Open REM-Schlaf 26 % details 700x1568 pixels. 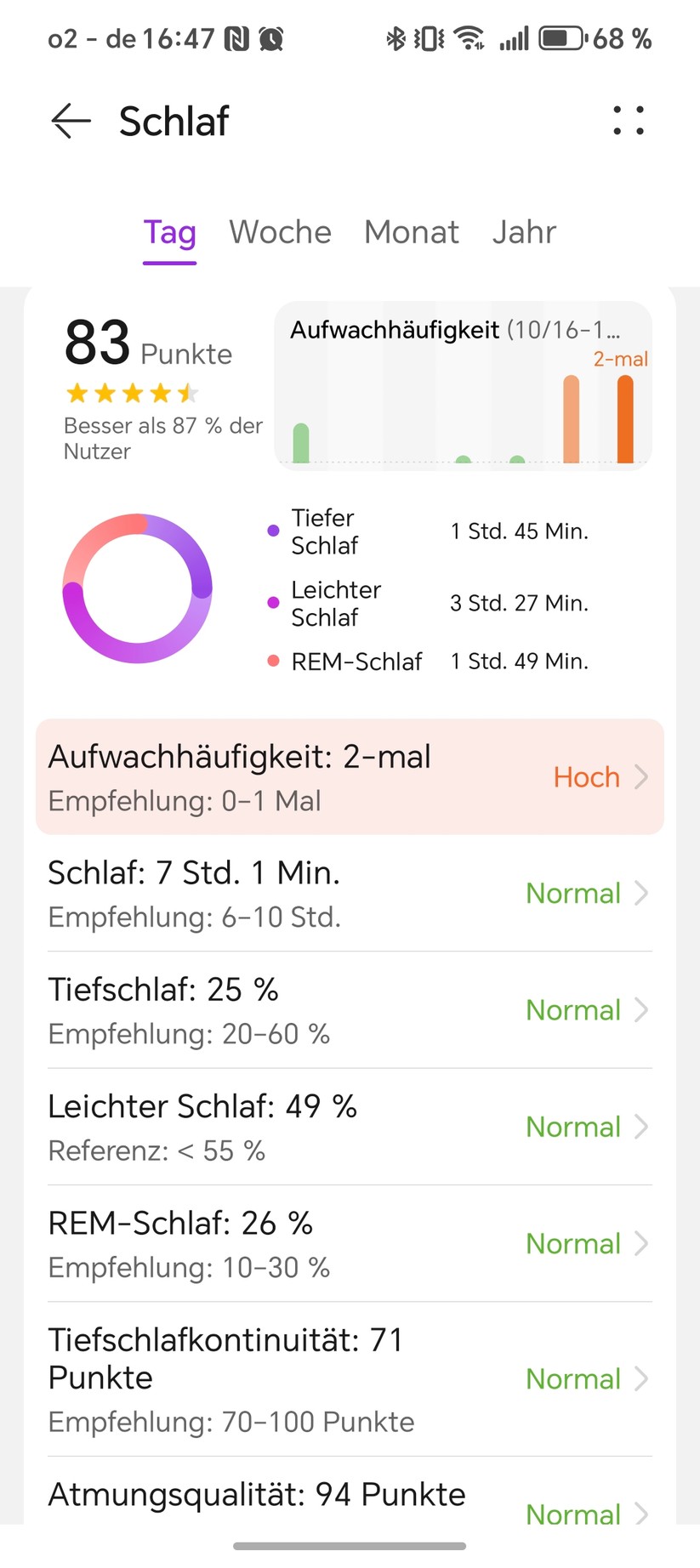coord(640,1243)
